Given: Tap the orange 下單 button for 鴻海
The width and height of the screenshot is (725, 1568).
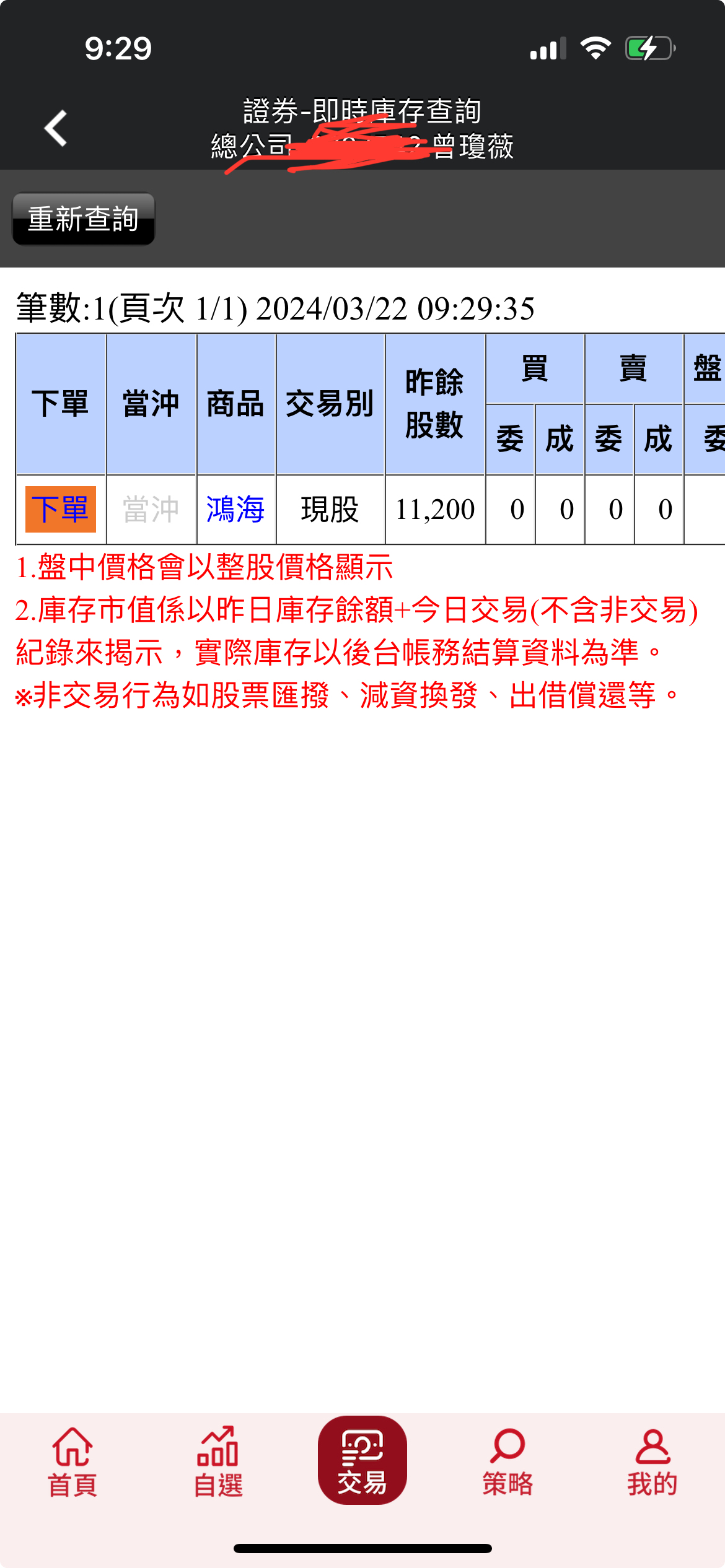Looking at the screenshot, I should [61, 509].
